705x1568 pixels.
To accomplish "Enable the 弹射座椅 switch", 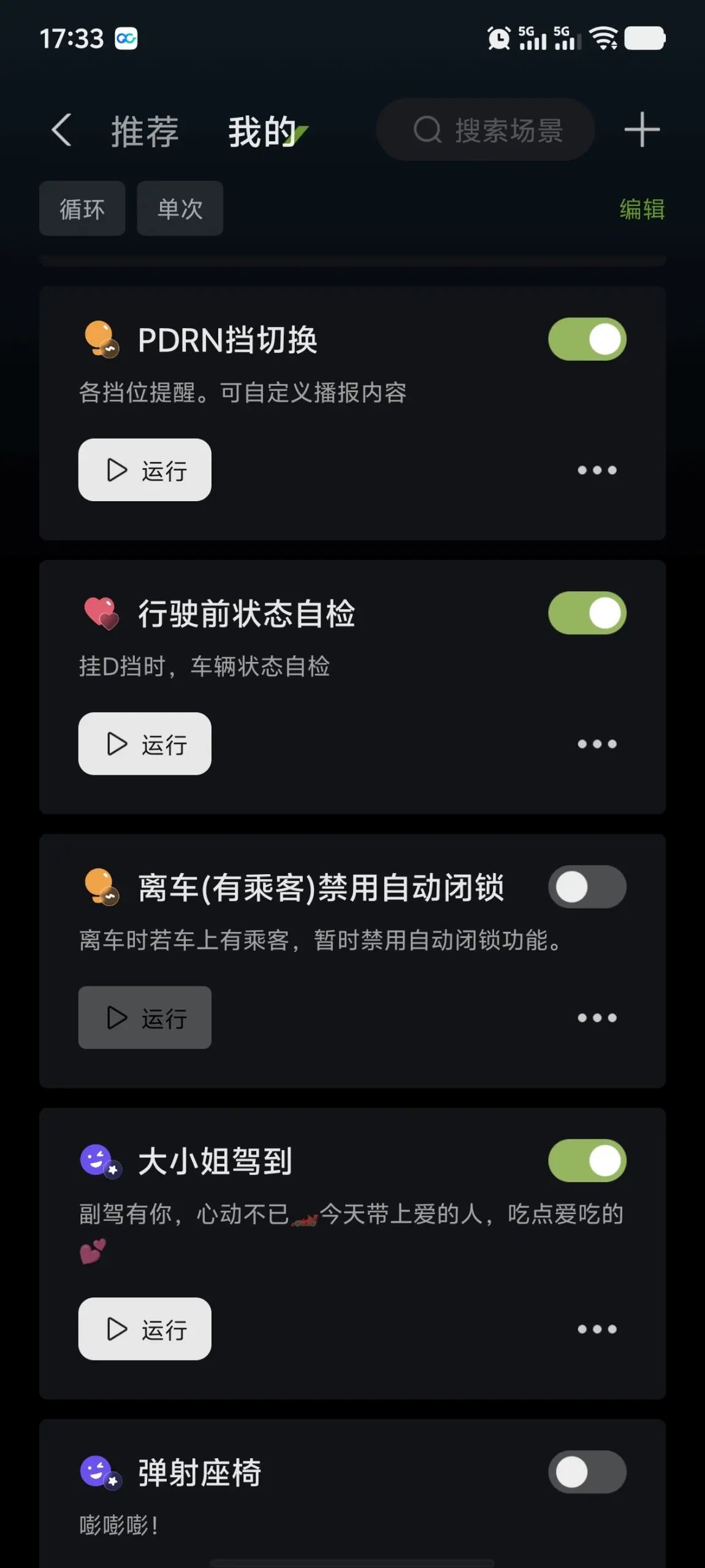I will click(587, 1472).
